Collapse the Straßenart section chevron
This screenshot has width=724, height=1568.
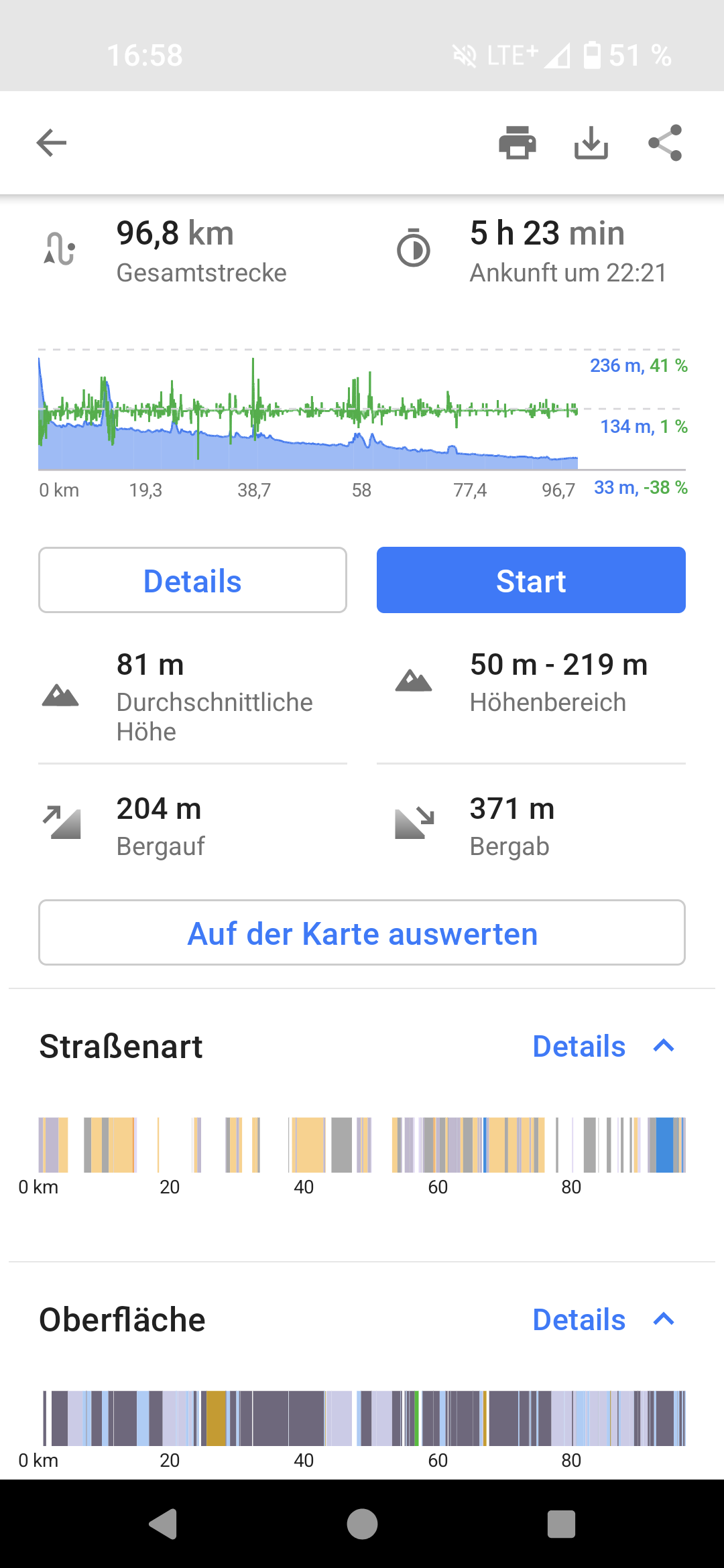662,1045
